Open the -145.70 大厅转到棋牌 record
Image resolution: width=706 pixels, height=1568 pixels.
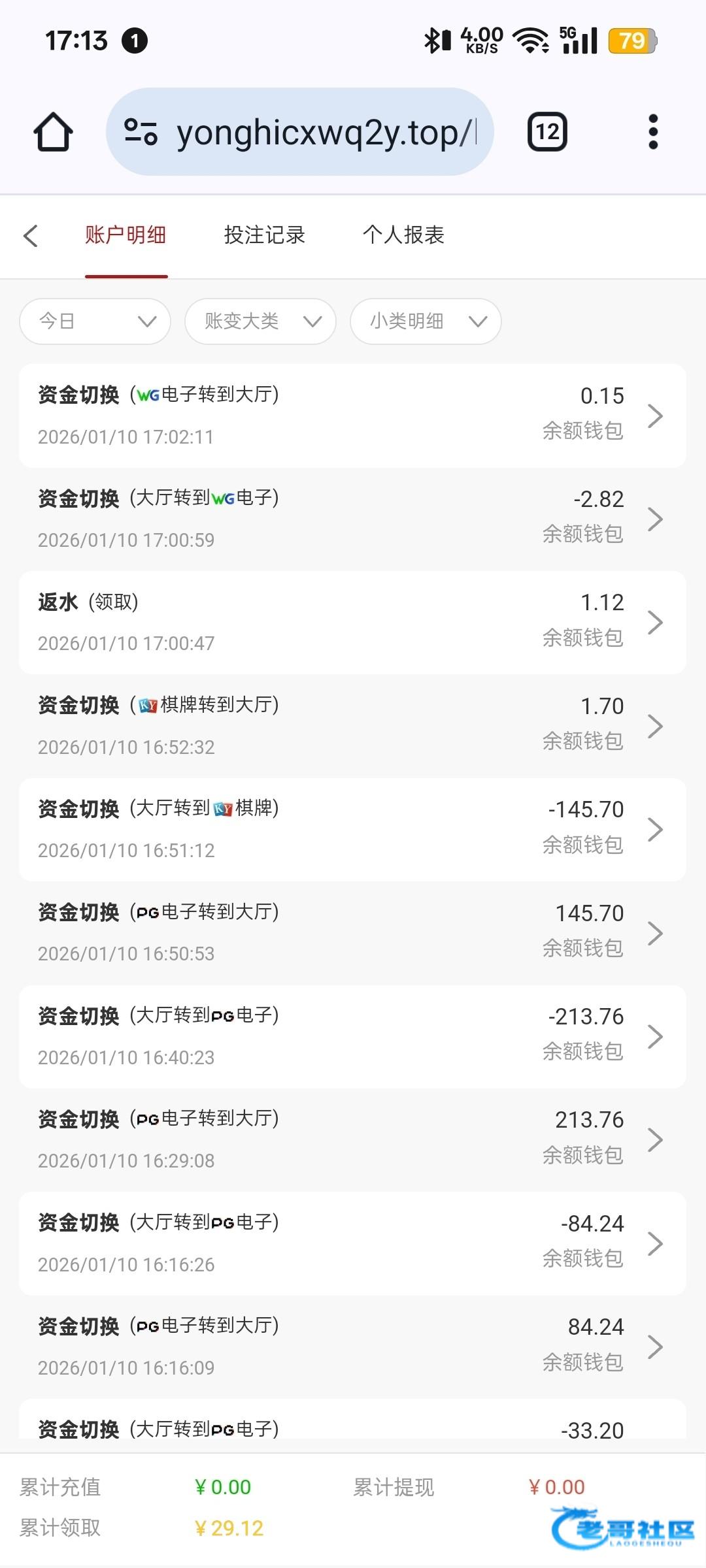click(x=353, y=829)
